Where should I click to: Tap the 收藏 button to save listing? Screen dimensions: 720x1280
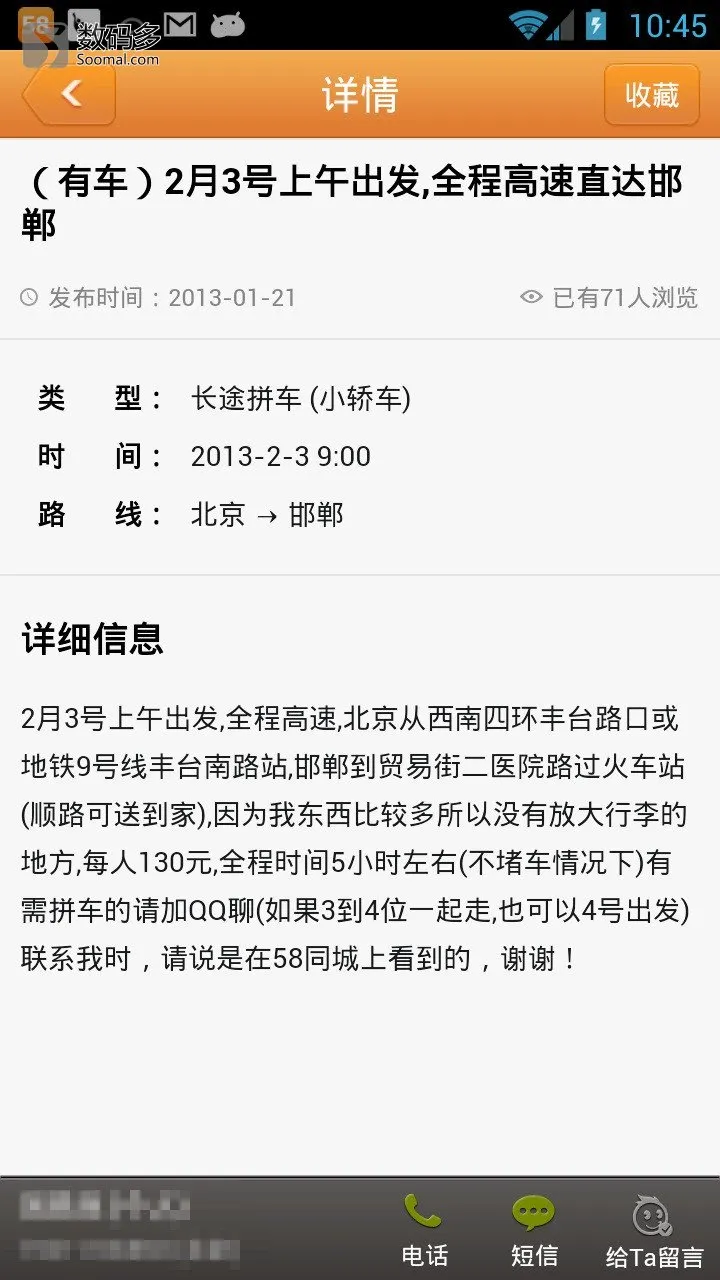coord(652,94)
